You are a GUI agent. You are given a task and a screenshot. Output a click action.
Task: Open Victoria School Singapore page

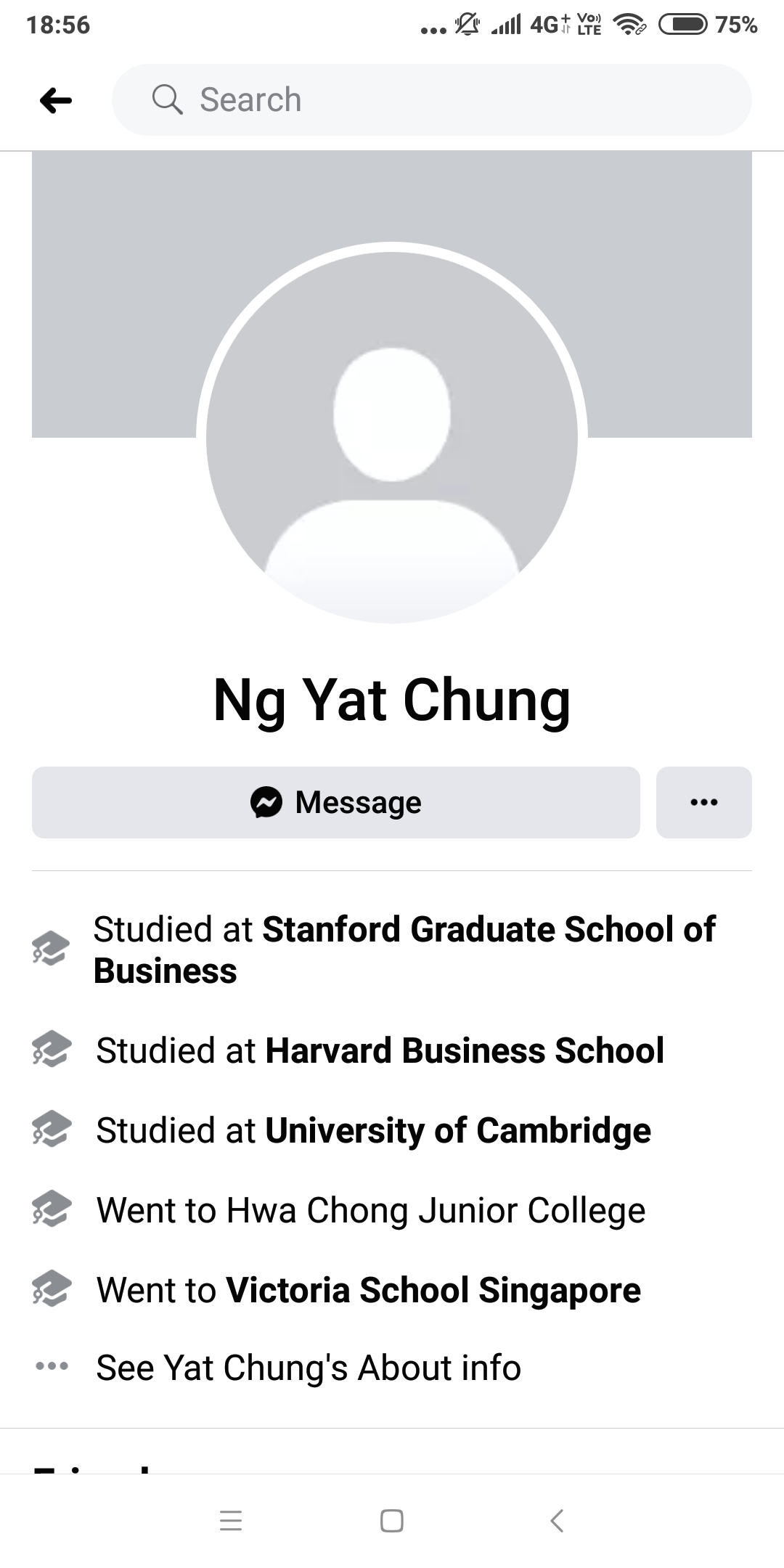(433, 1290)
